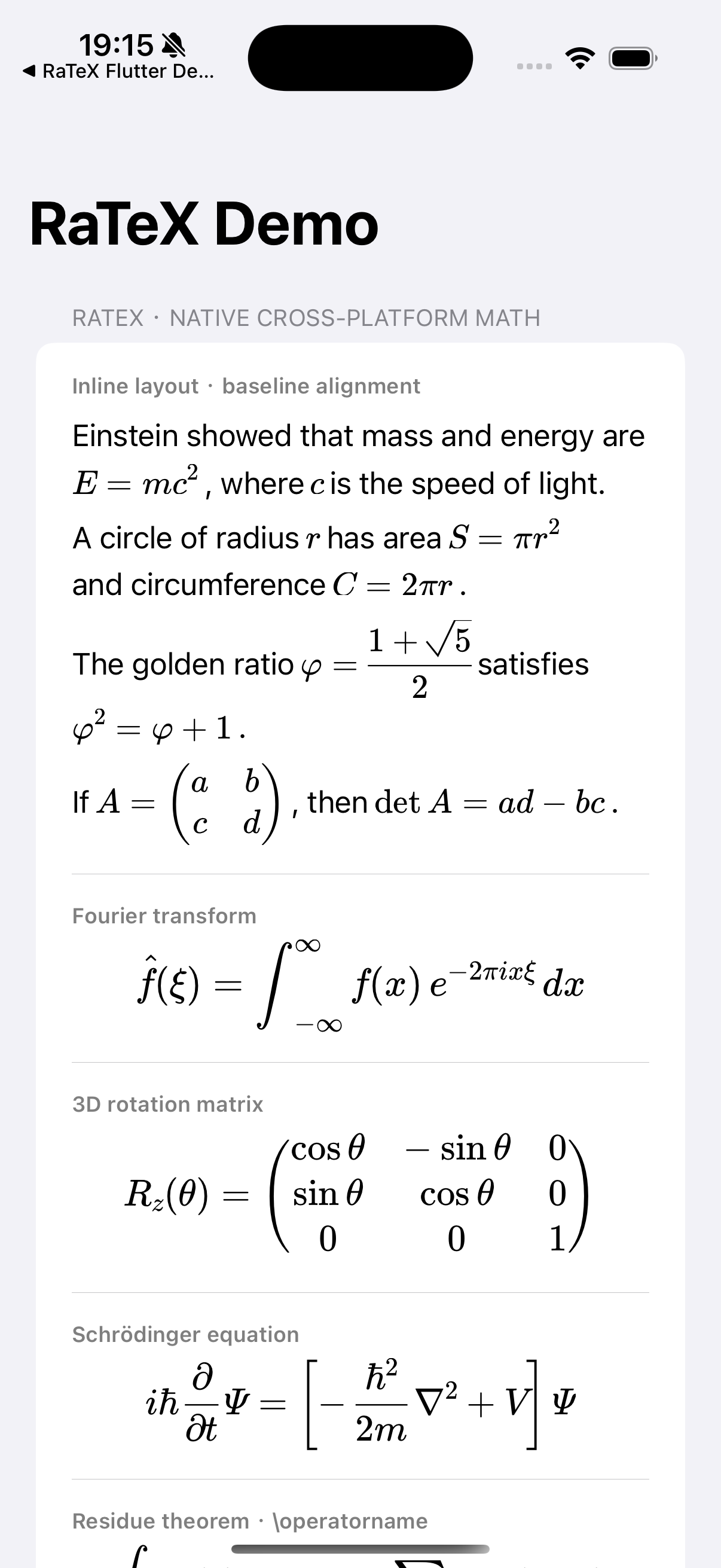Tap the battery indicator in the status bar
Viewport: 721px width, 1568px height.
(630, 58)
